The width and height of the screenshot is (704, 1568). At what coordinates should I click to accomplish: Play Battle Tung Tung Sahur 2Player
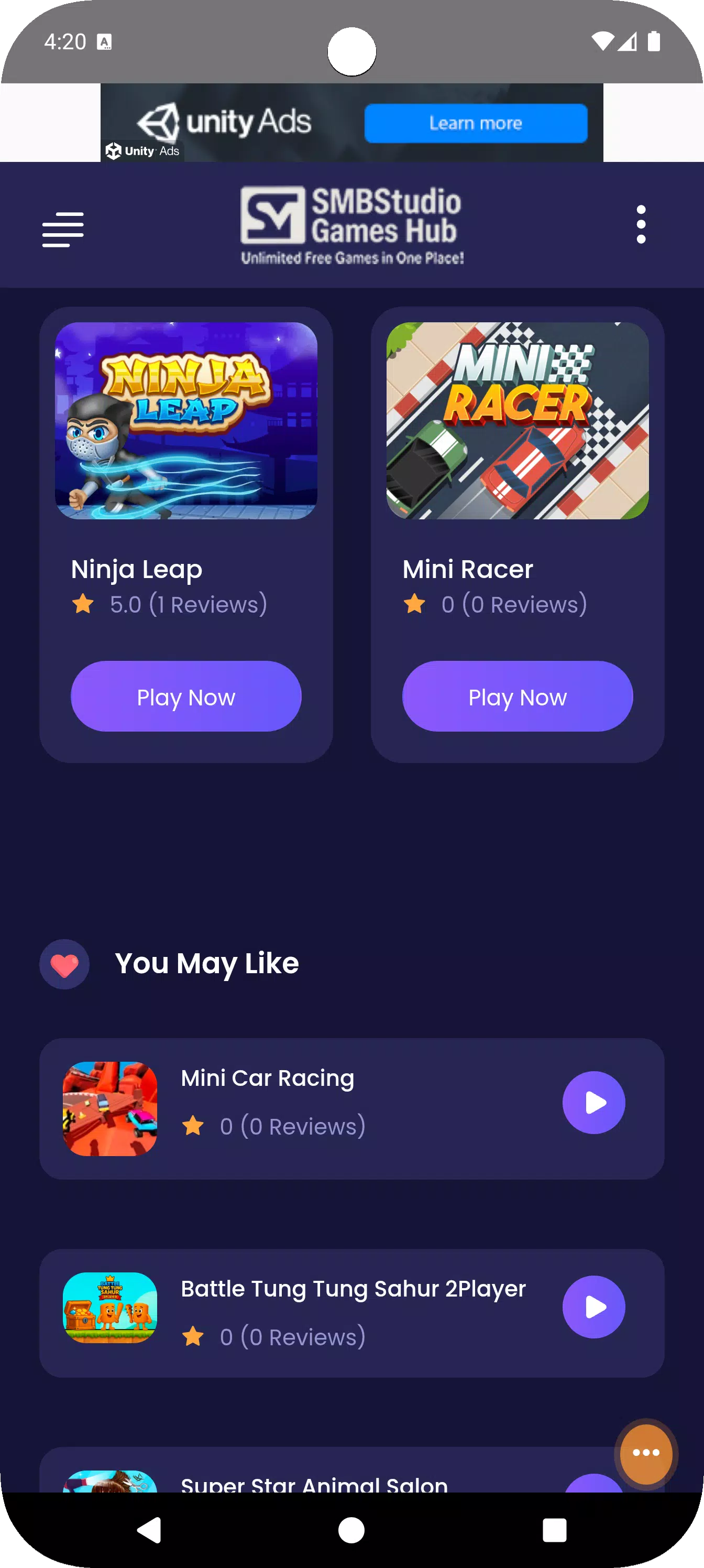click(593, 1307)
